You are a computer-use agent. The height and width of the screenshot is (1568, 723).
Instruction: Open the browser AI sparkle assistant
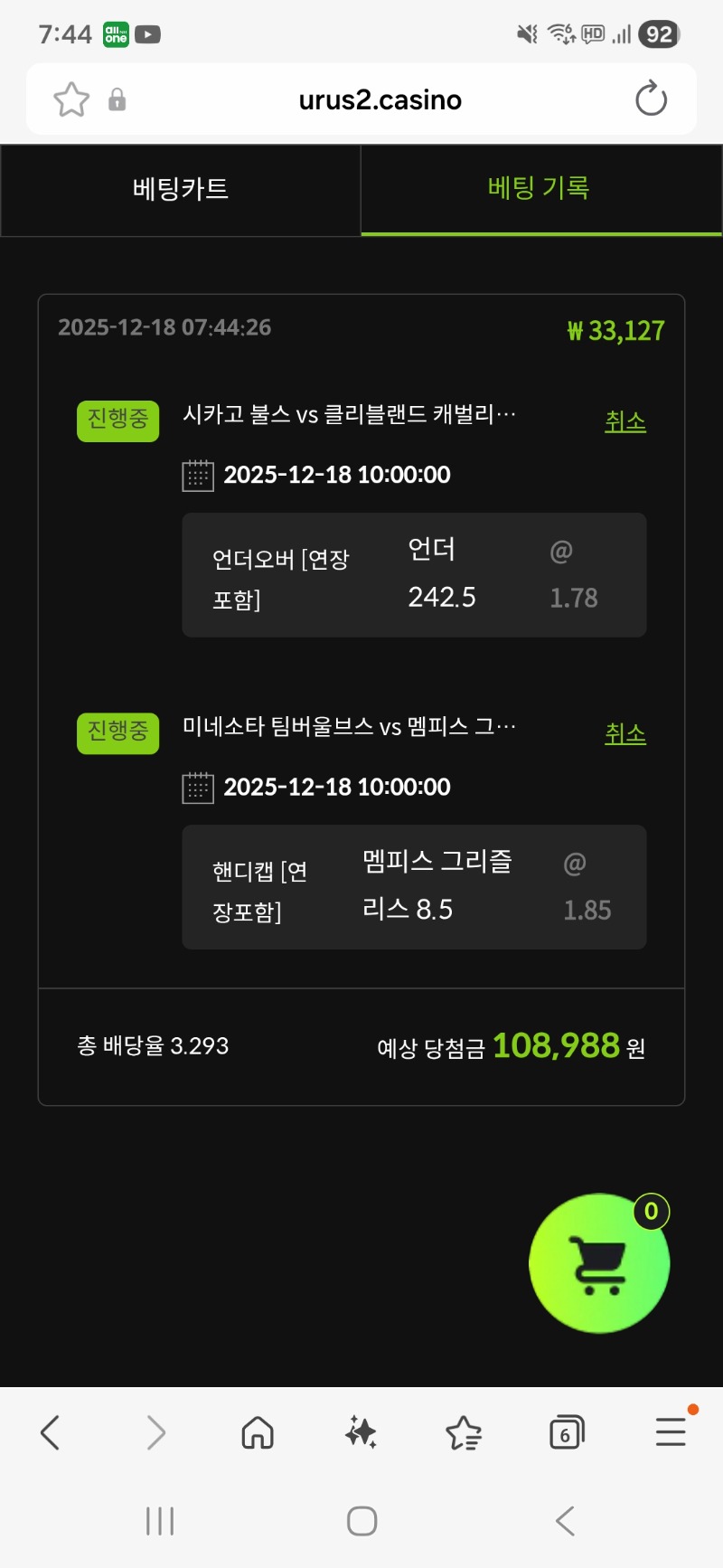coord(361,1432)
